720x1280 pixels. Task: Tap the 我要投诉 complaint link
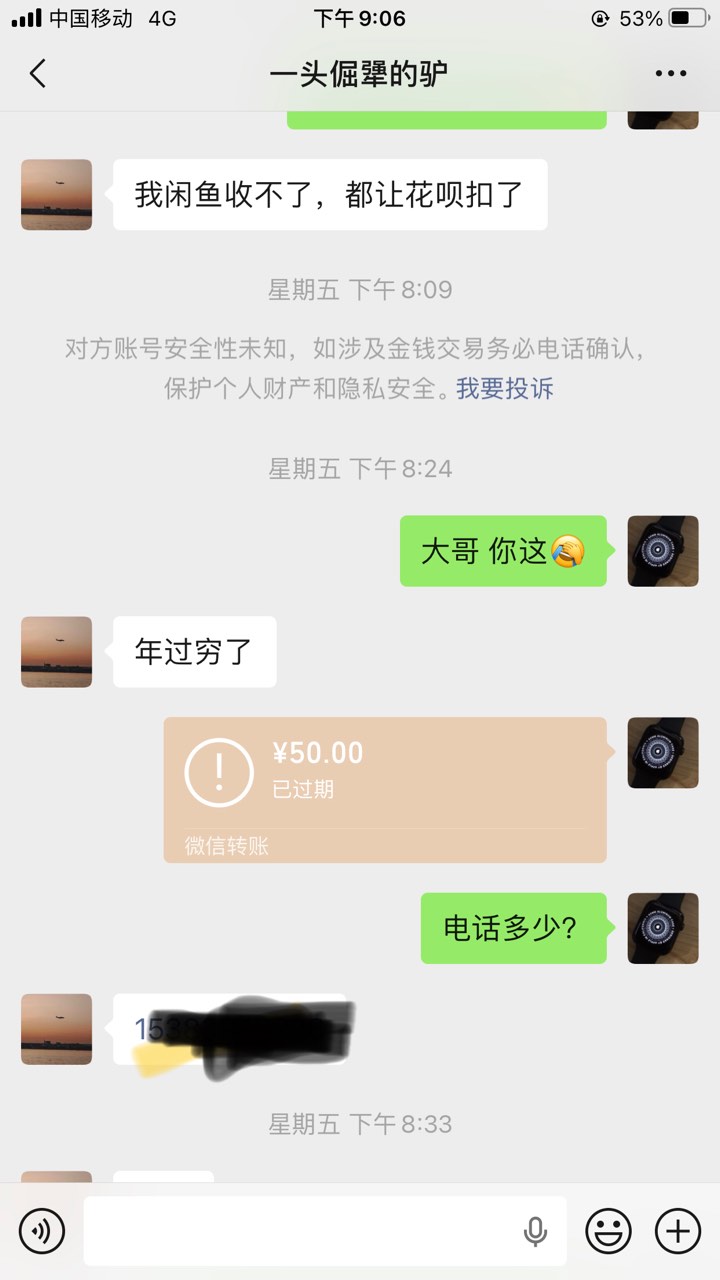(x=504, y=389)
